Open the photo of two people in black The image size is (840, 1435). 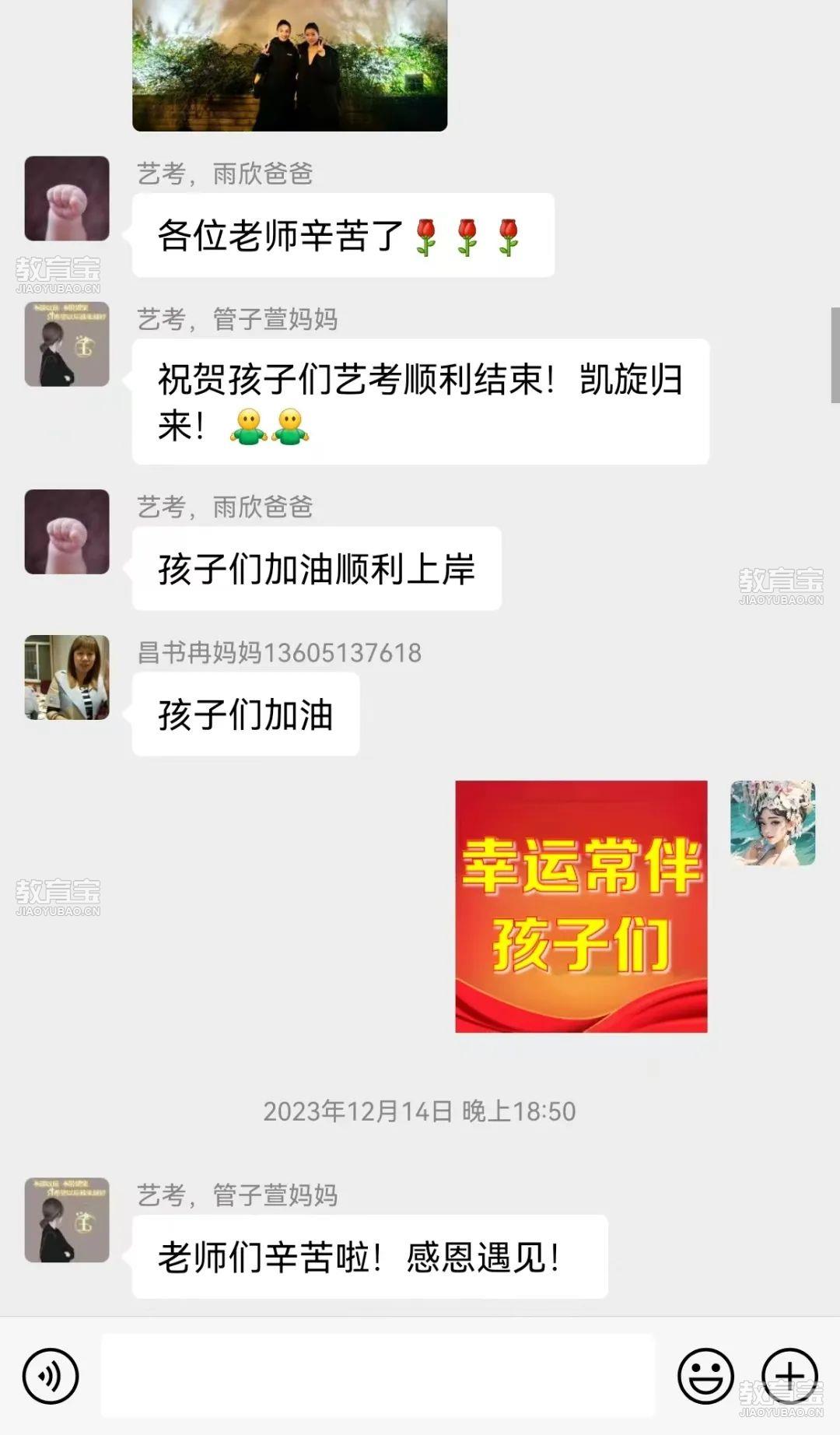[289, 65]
